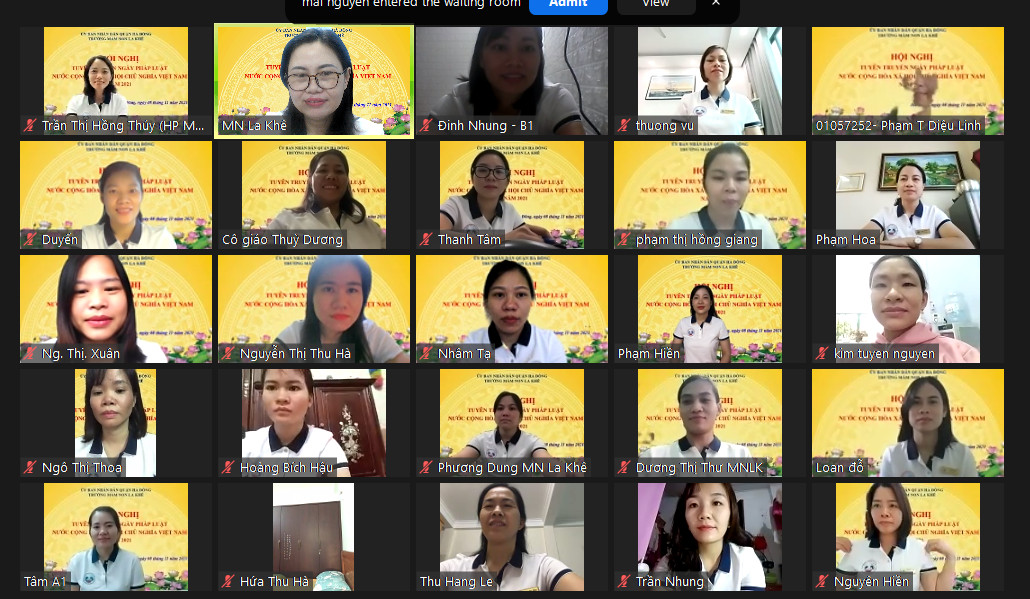Viewport: 1030px width, 599px height.
Task: Select Thu Hang Le video tile
Action: point(512,536)
